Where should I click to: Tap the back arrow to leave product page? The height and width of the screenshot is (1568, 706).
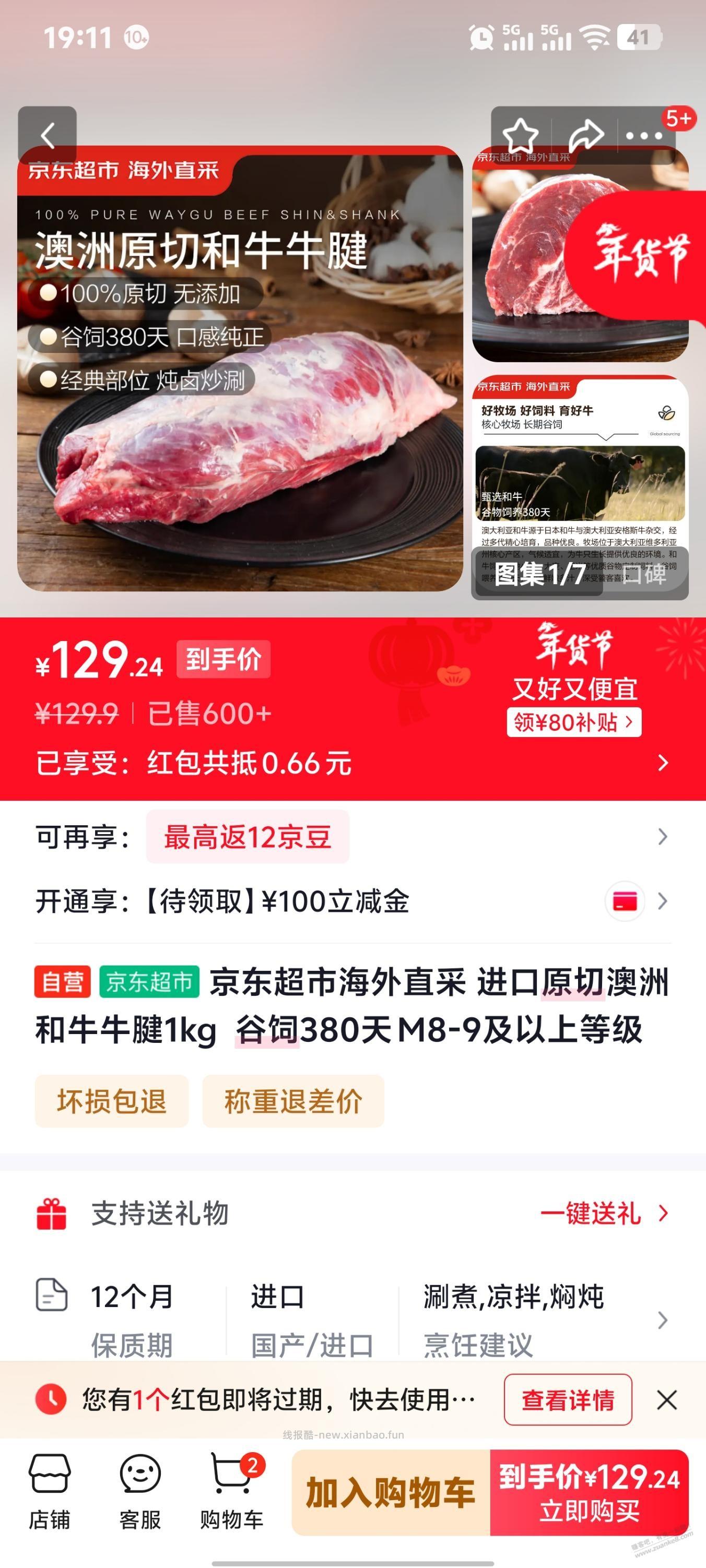48,135
